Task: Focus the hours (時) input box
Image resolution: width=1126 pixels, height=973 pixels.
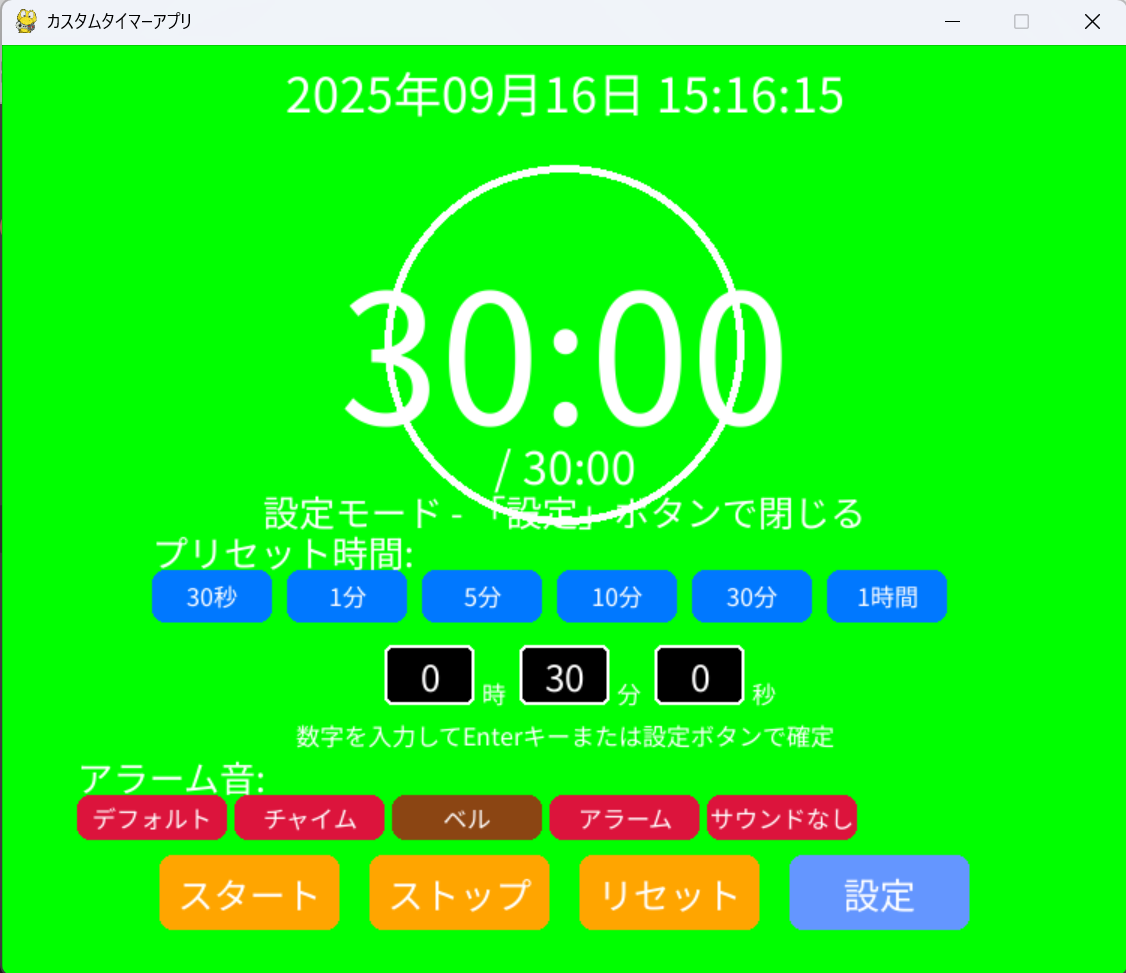Action: [430, 677]
